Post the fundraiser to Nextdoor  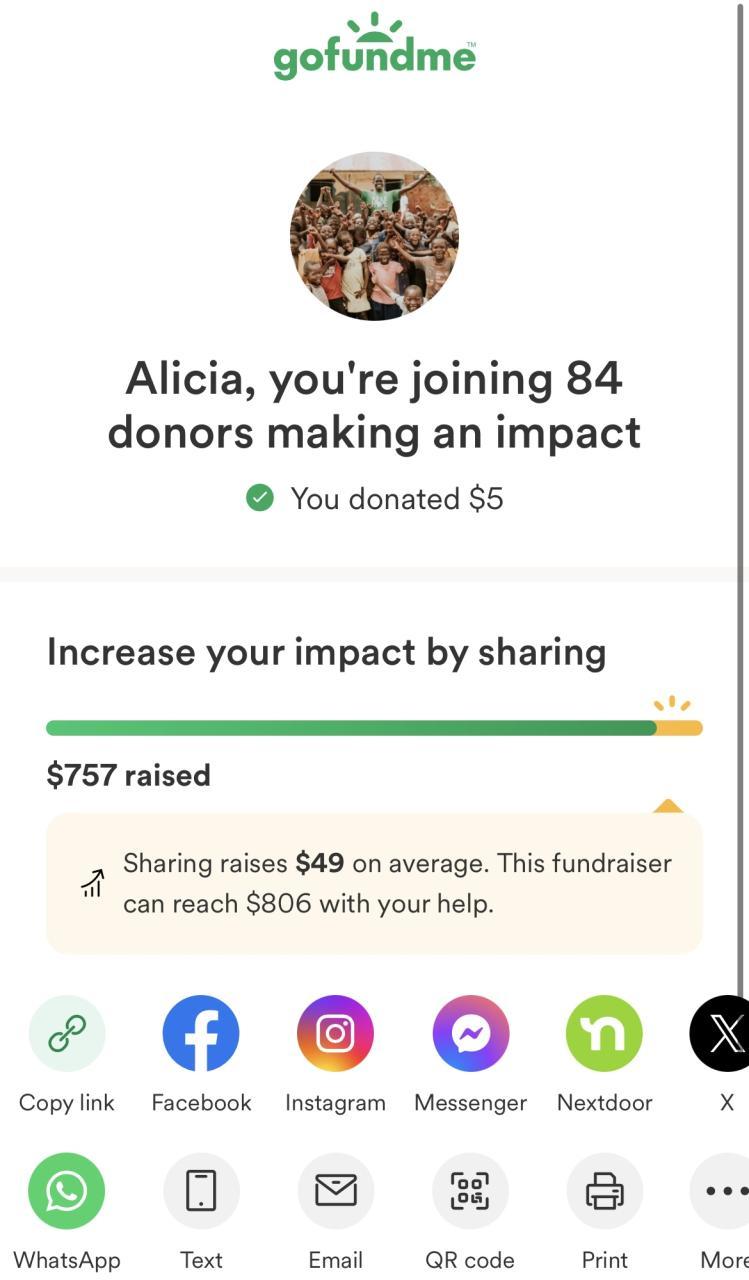(x=604, y=1033)
